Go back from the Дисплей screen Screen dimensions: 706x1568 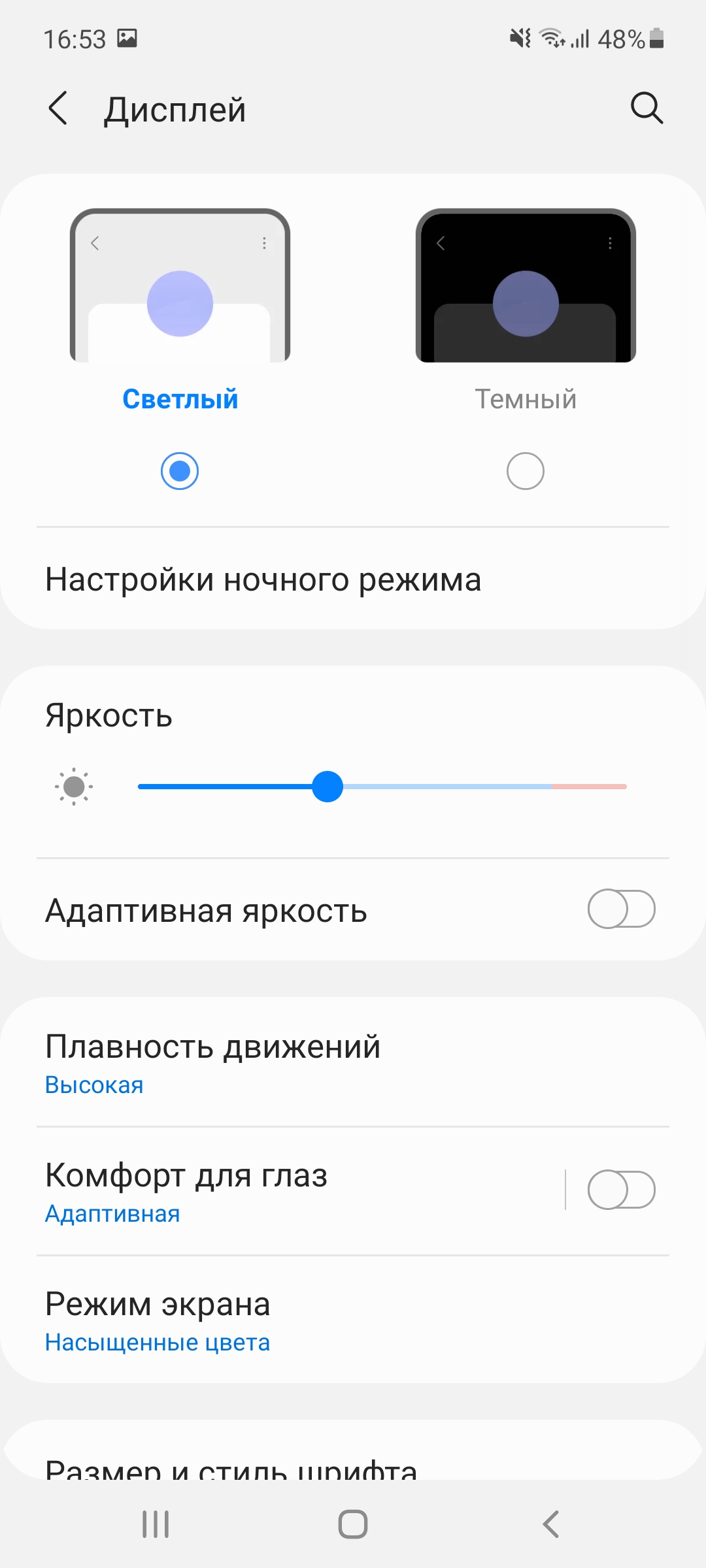58,108
